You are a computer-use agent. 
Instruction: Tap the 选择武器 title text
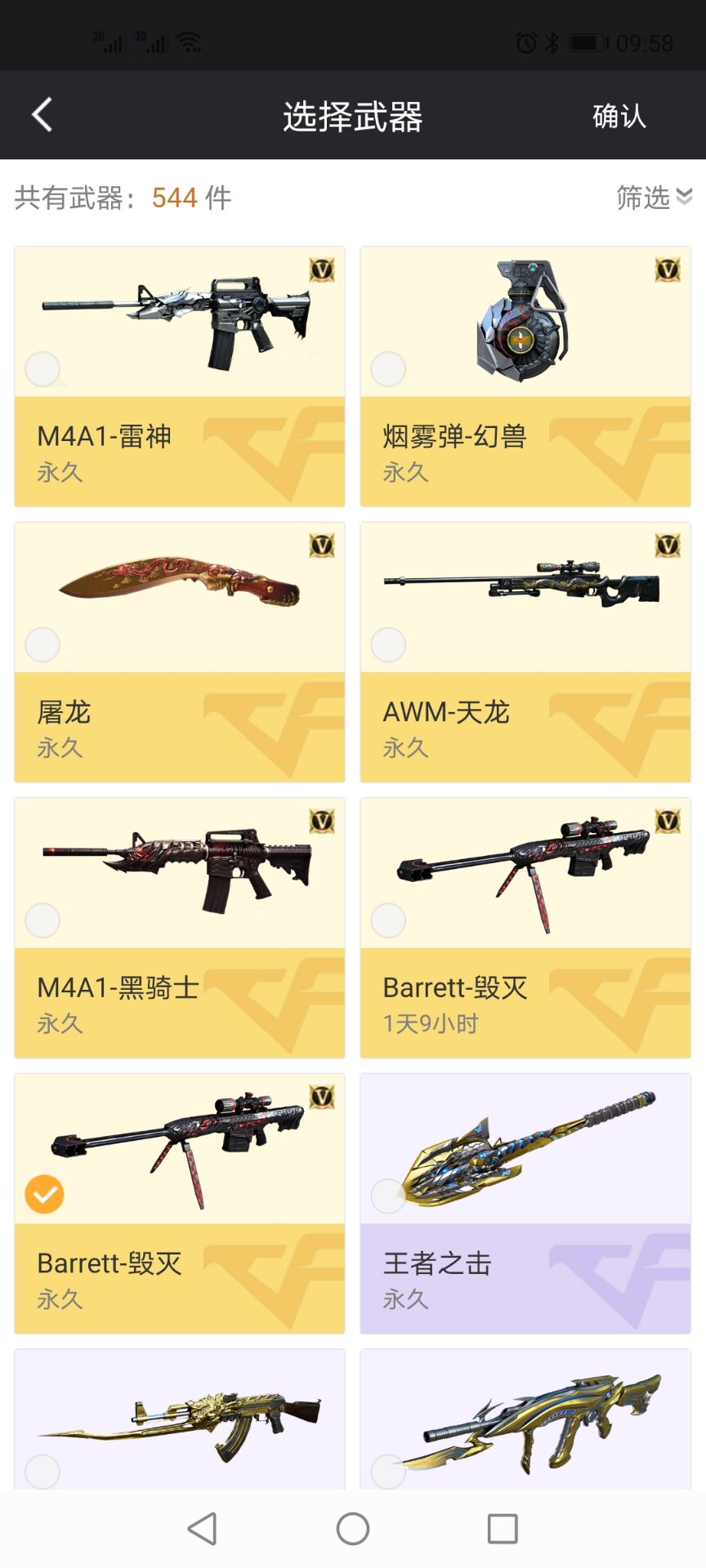[x=352, y=115]
